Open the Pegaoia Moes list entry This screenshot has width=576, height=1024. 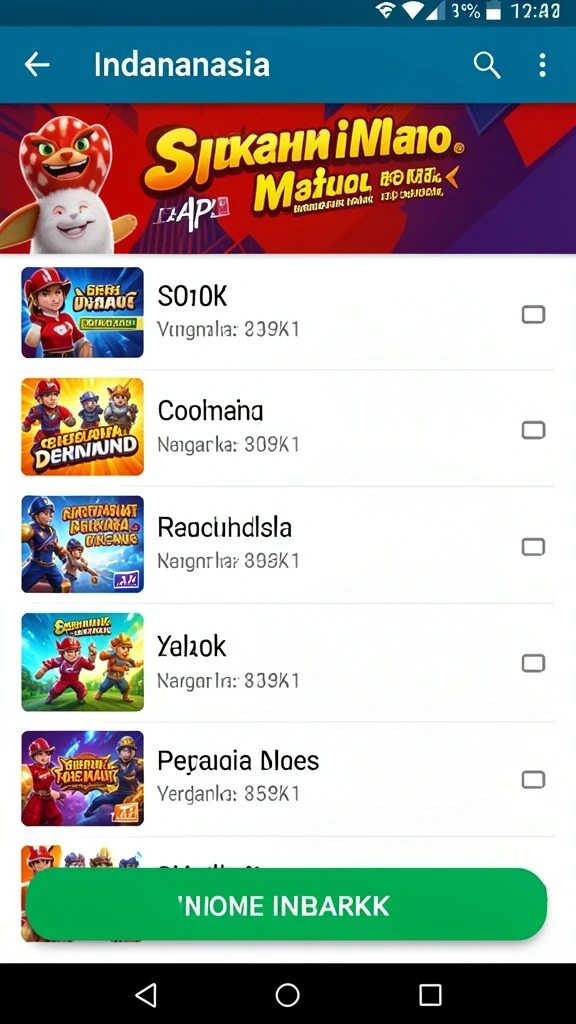coord(288,778)
